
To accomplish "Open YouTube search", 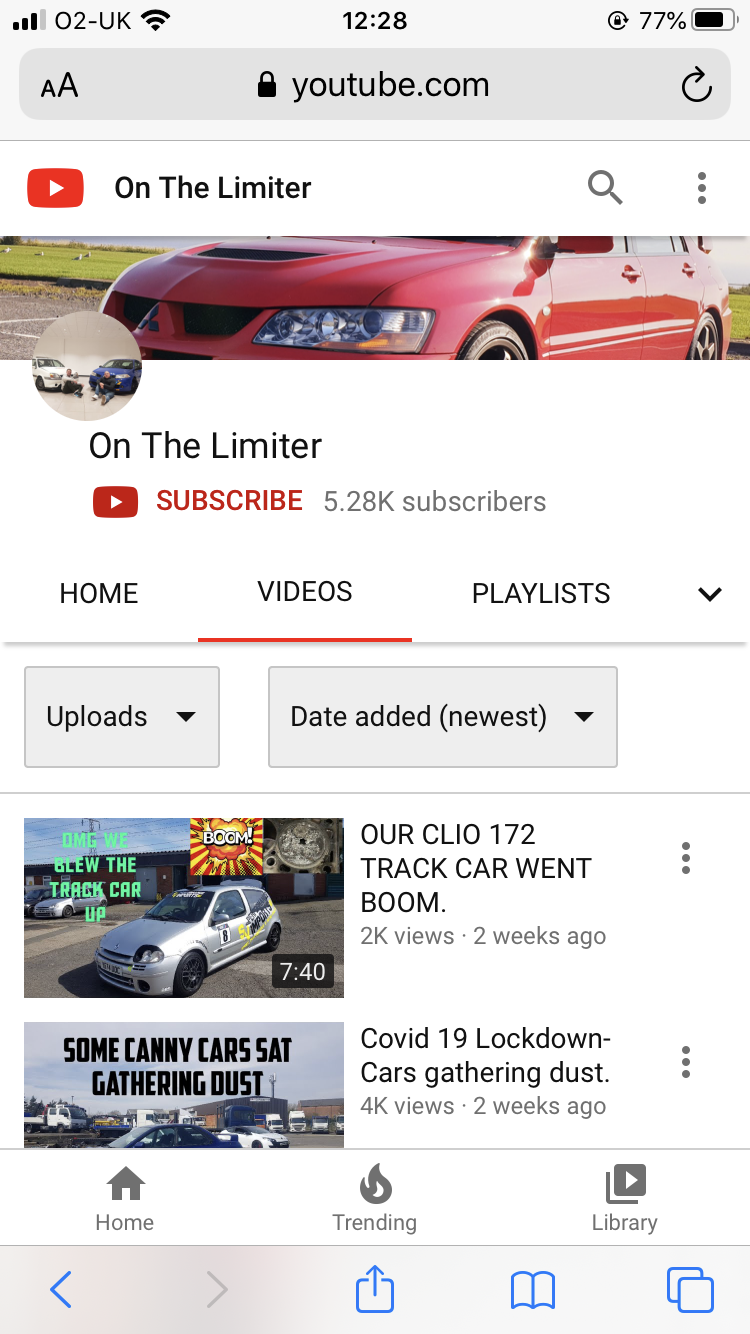I will pyautogui.click(x=605, y=187).
